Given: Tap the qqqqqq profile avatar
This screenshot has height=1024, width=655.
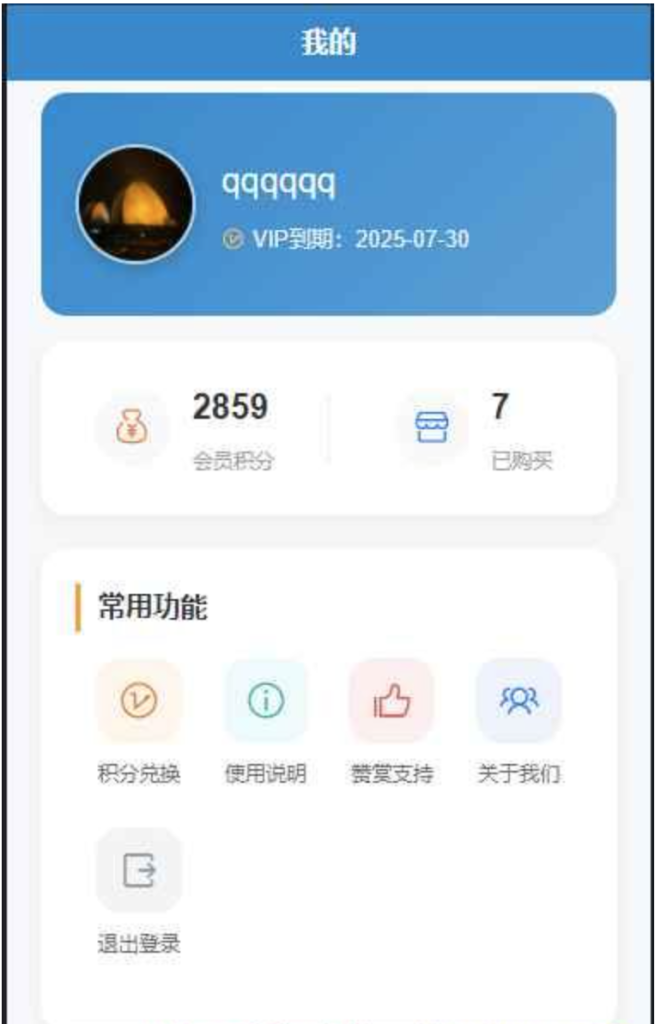Looking at the screenshot, I should point(135,205).
